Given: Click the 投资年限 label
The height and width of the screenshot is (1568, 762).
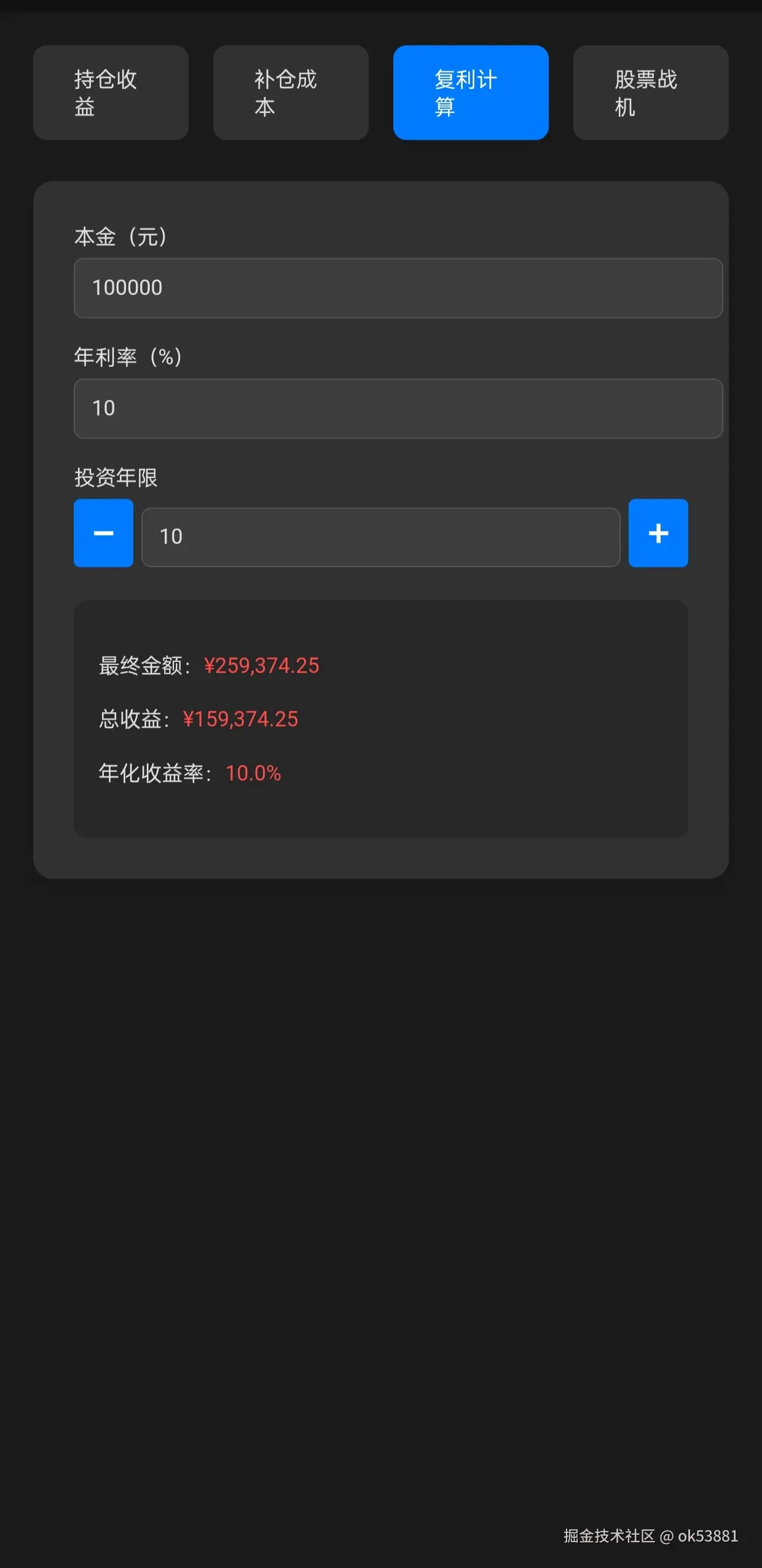Looking at the screenshot, I should pyautogui.click(x=115, y=478).
